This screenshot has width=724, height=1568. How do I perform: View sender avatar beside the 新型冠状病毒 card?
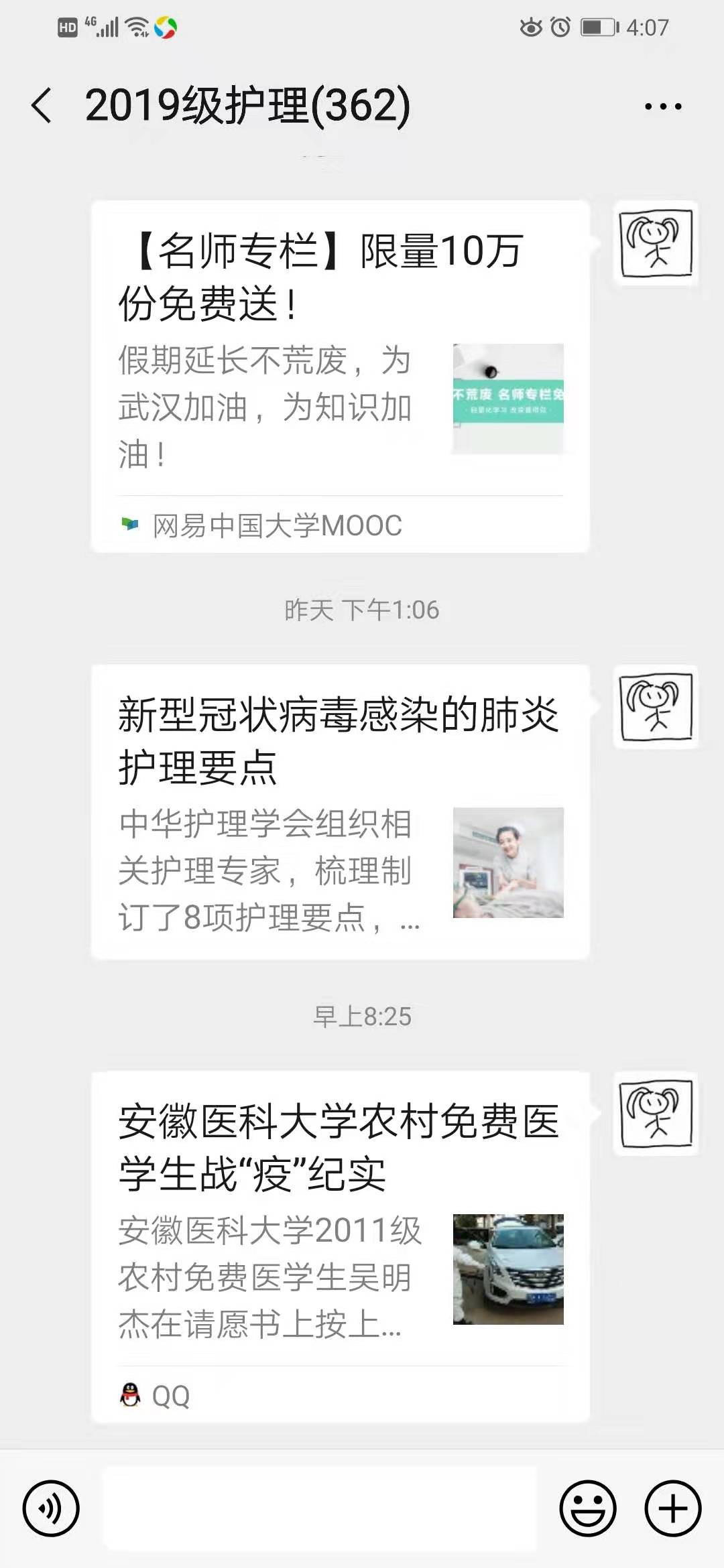pyautogui.click(x=656, y=708)
